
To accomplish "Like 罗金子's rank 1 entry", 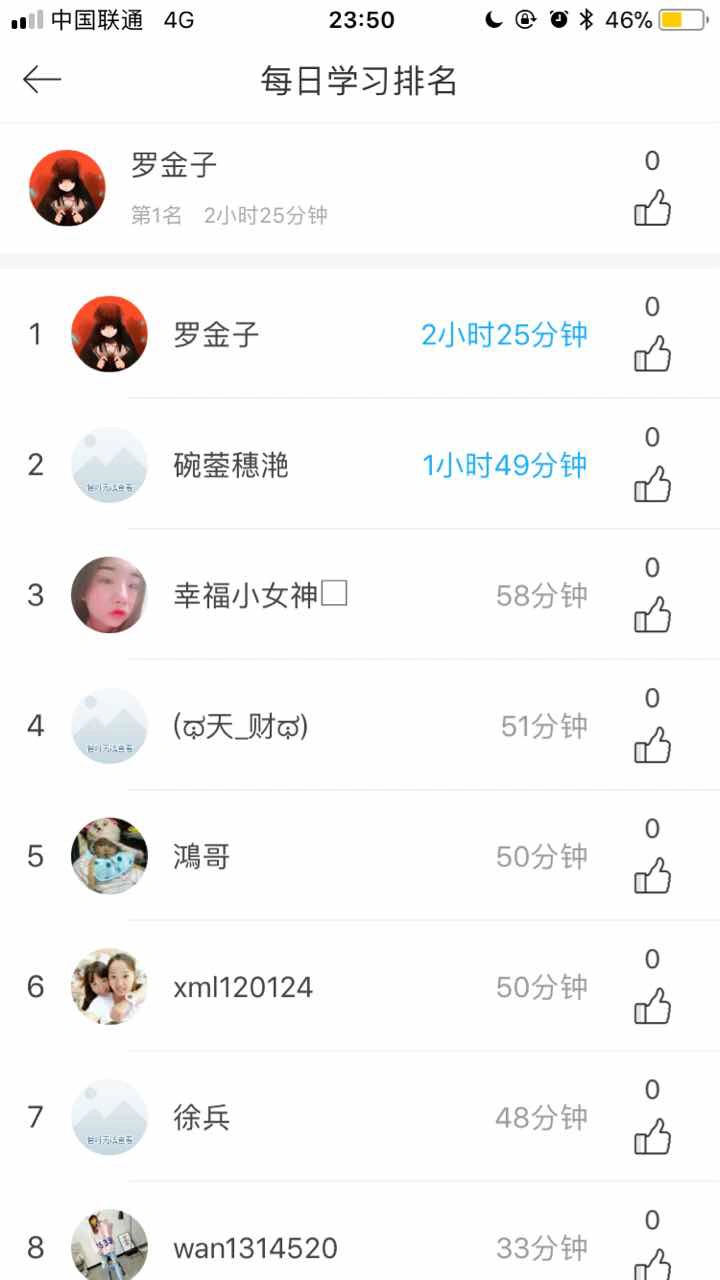I will (x=652, y=354).
